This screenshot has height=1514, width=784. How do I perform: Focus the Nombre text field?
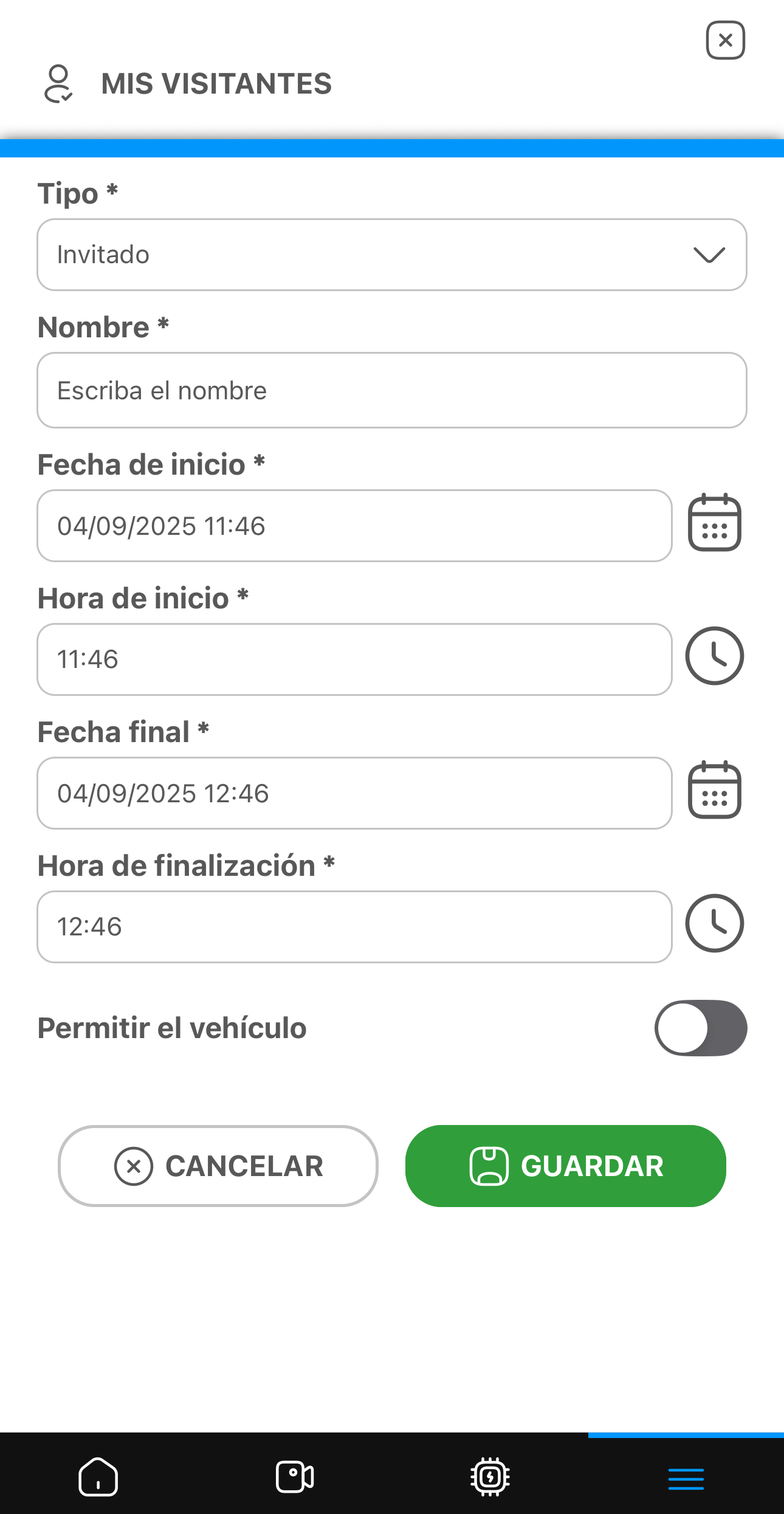pos(391,390)
